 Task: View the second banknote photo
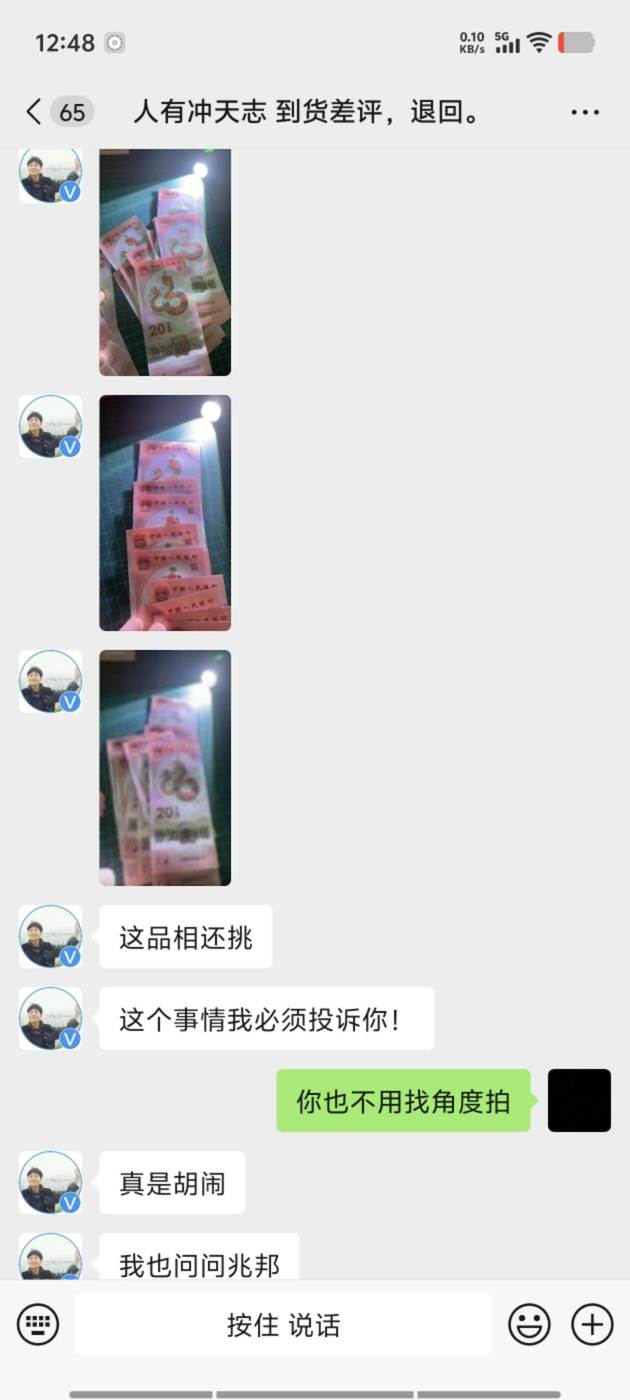point(165,513)
